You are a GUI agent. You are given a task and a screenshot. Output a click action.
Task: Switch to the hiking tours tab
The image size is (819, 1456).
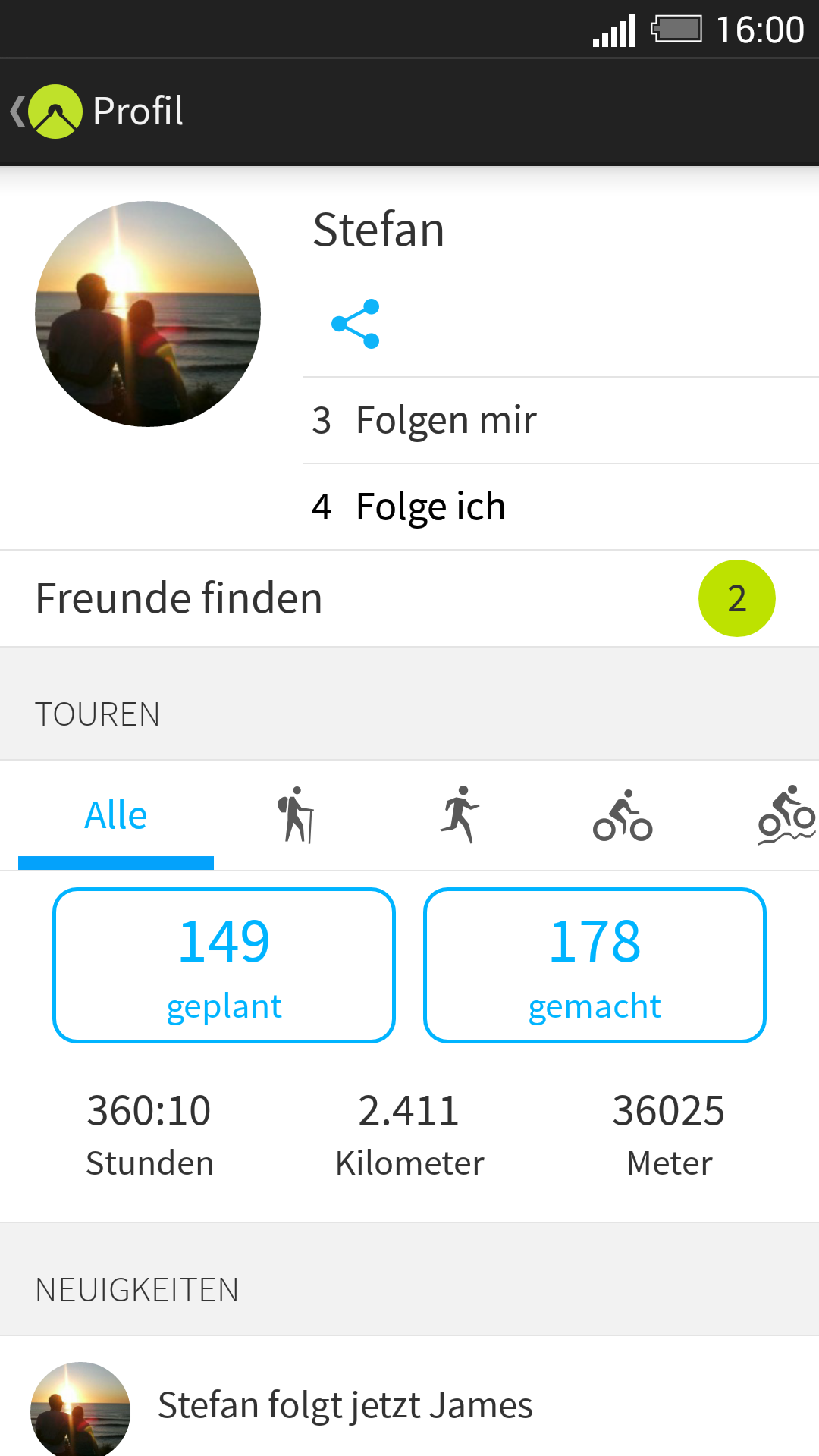(297, 816)
